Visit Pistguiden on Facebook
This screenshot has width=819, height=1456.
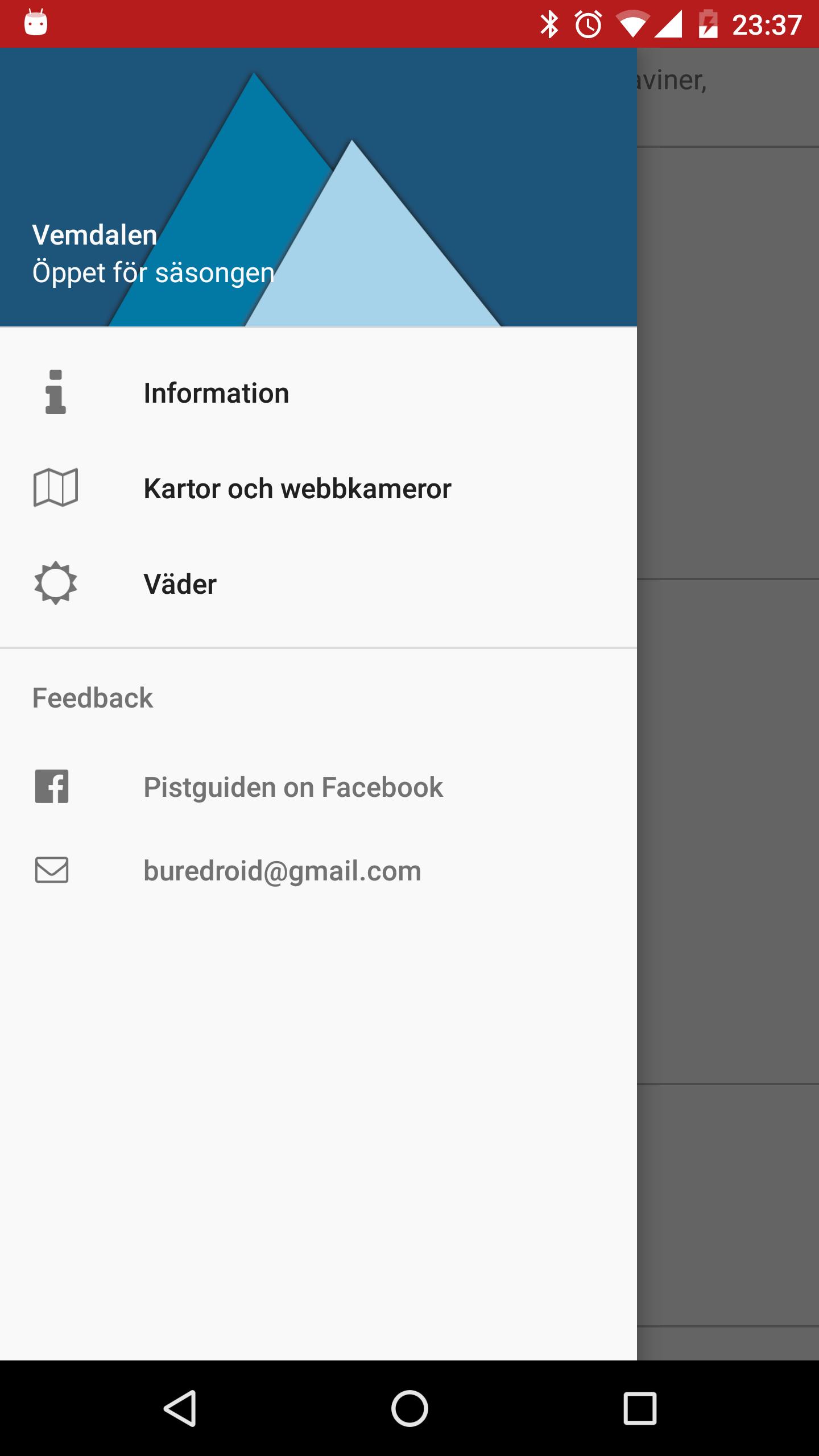[292, 788]
